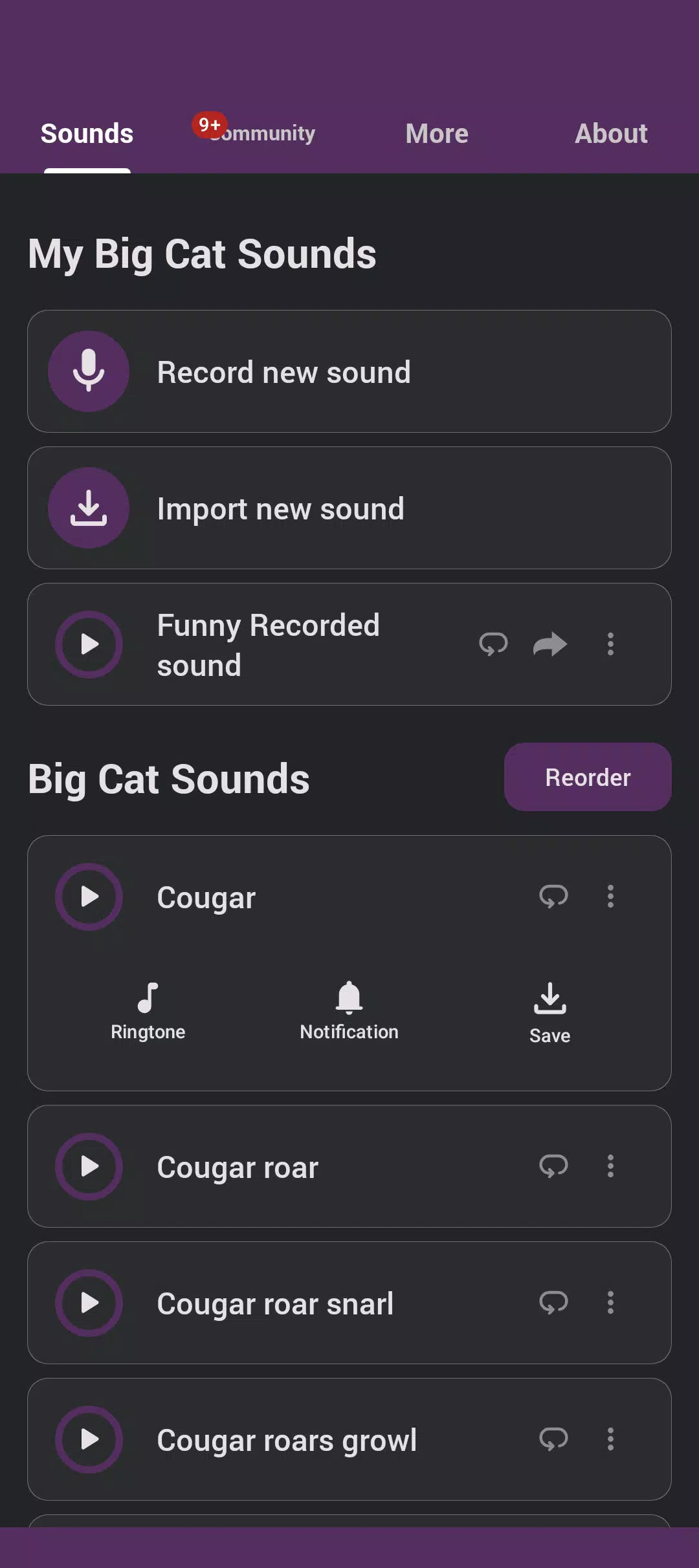
Task: Save the Cougar sound
Action: 550,1013
